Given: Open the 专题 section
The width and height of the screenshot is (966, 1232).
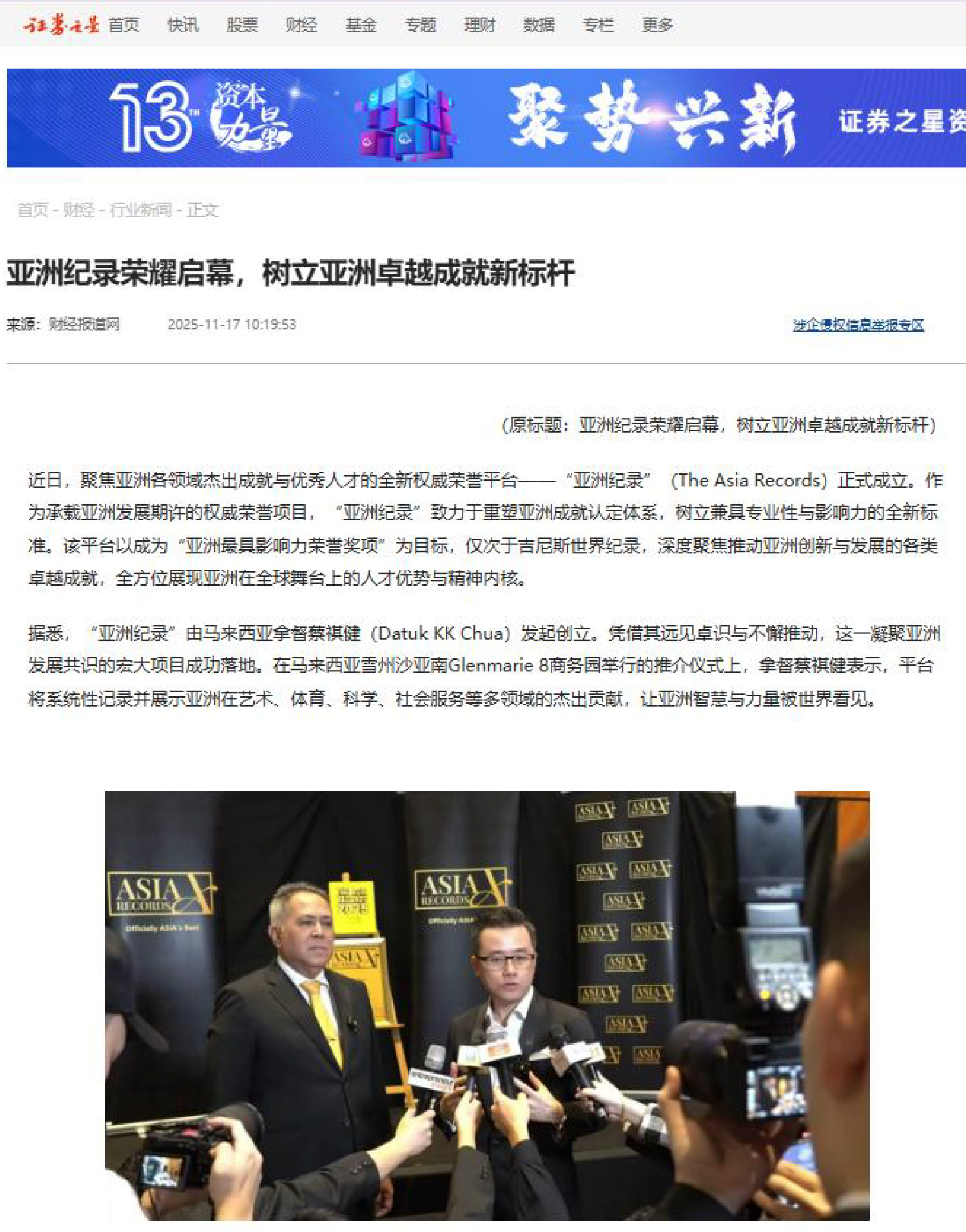Looking at the screenshot, I should [420, 25].
